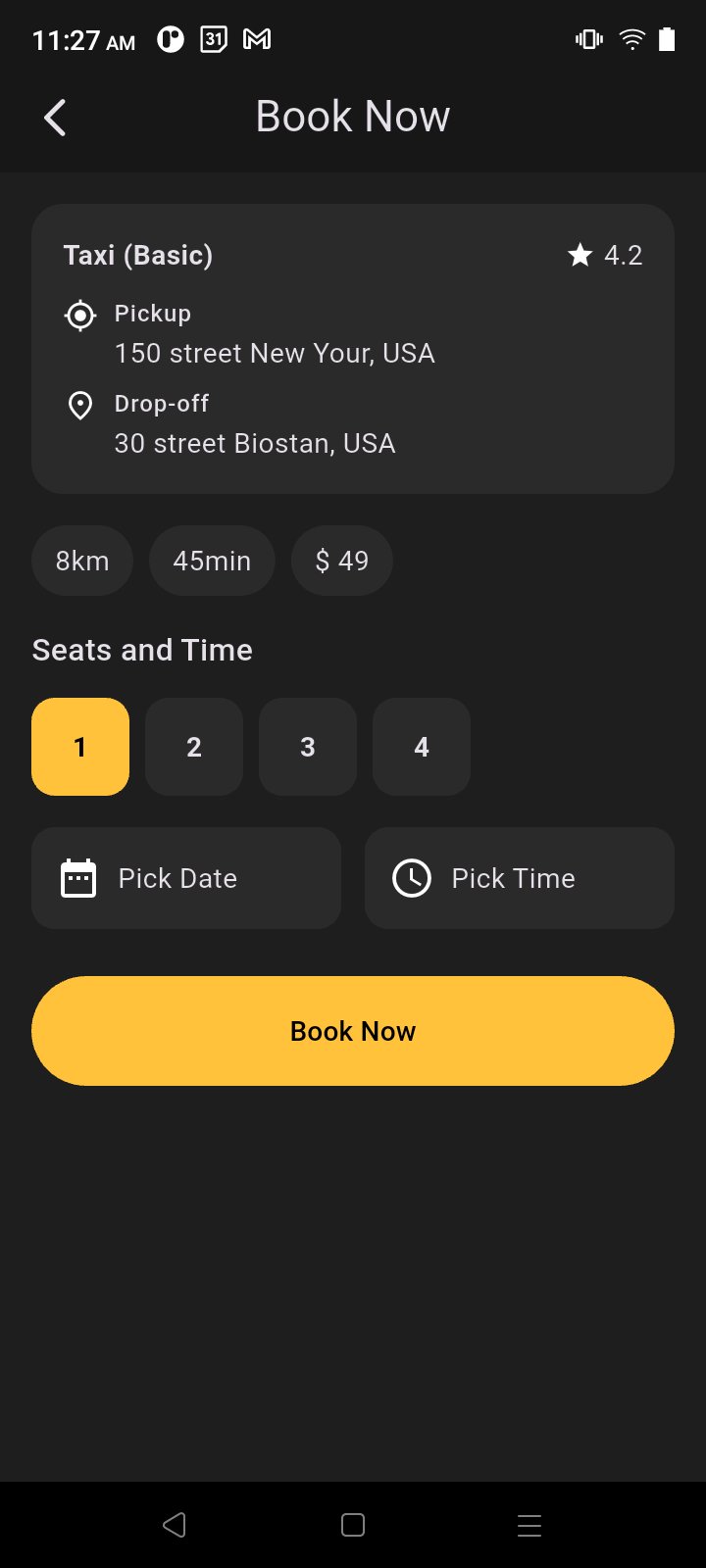
Task: Open the system recent apps menu
Action: (x=529, y=1525)
